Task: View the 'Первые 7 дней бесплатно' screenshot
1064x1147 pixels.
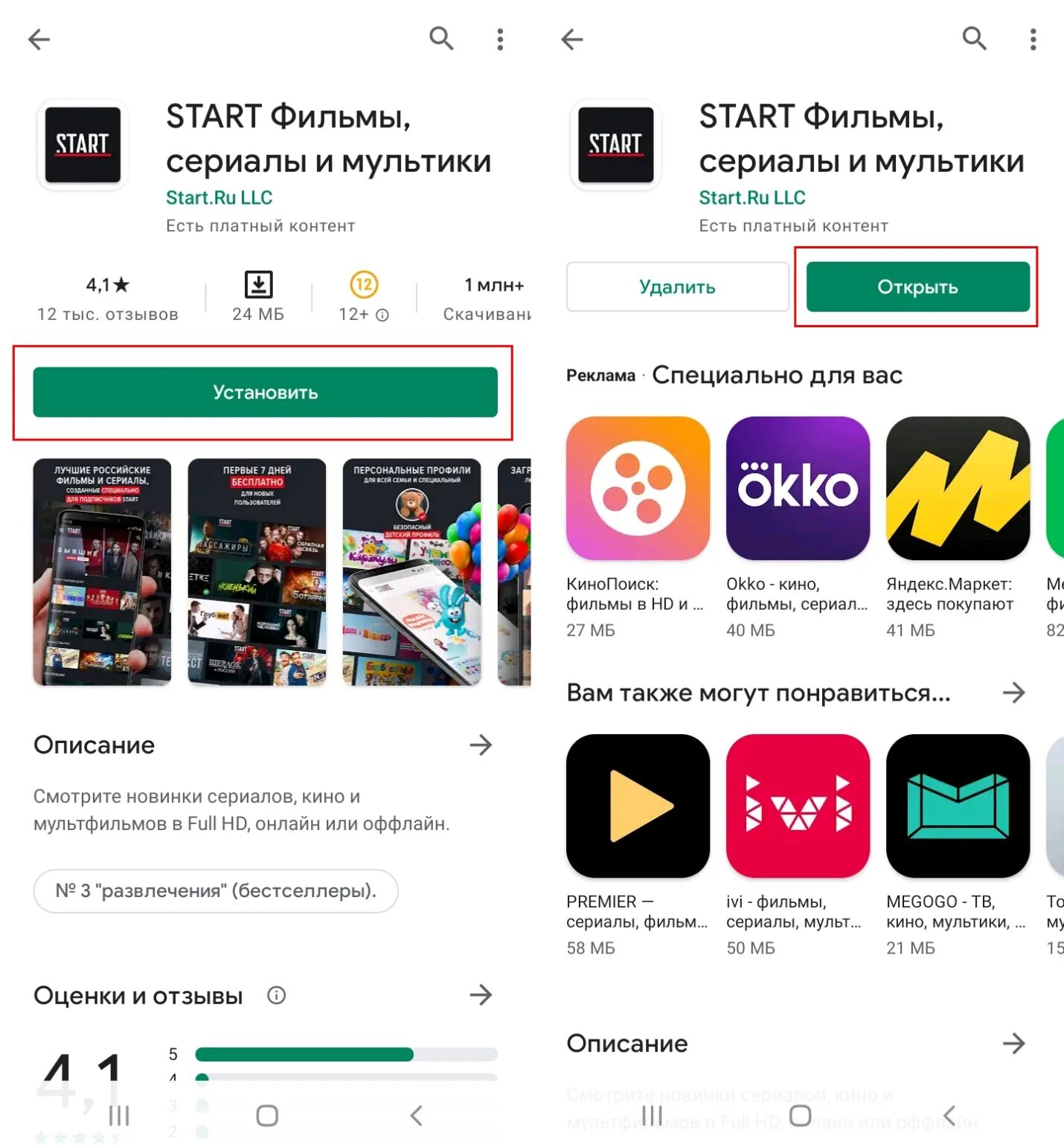Action: click(257, 571)
